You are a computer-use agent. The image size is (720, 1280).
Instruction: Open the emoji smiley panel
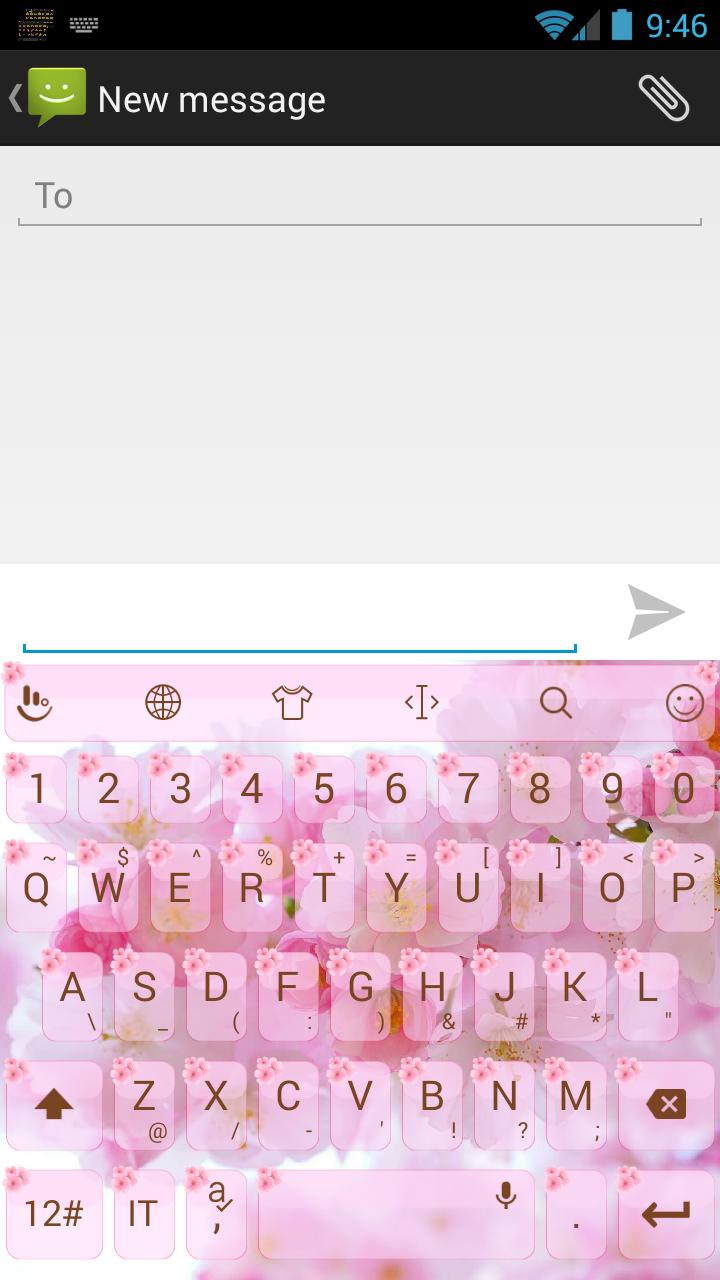(685, 703)
